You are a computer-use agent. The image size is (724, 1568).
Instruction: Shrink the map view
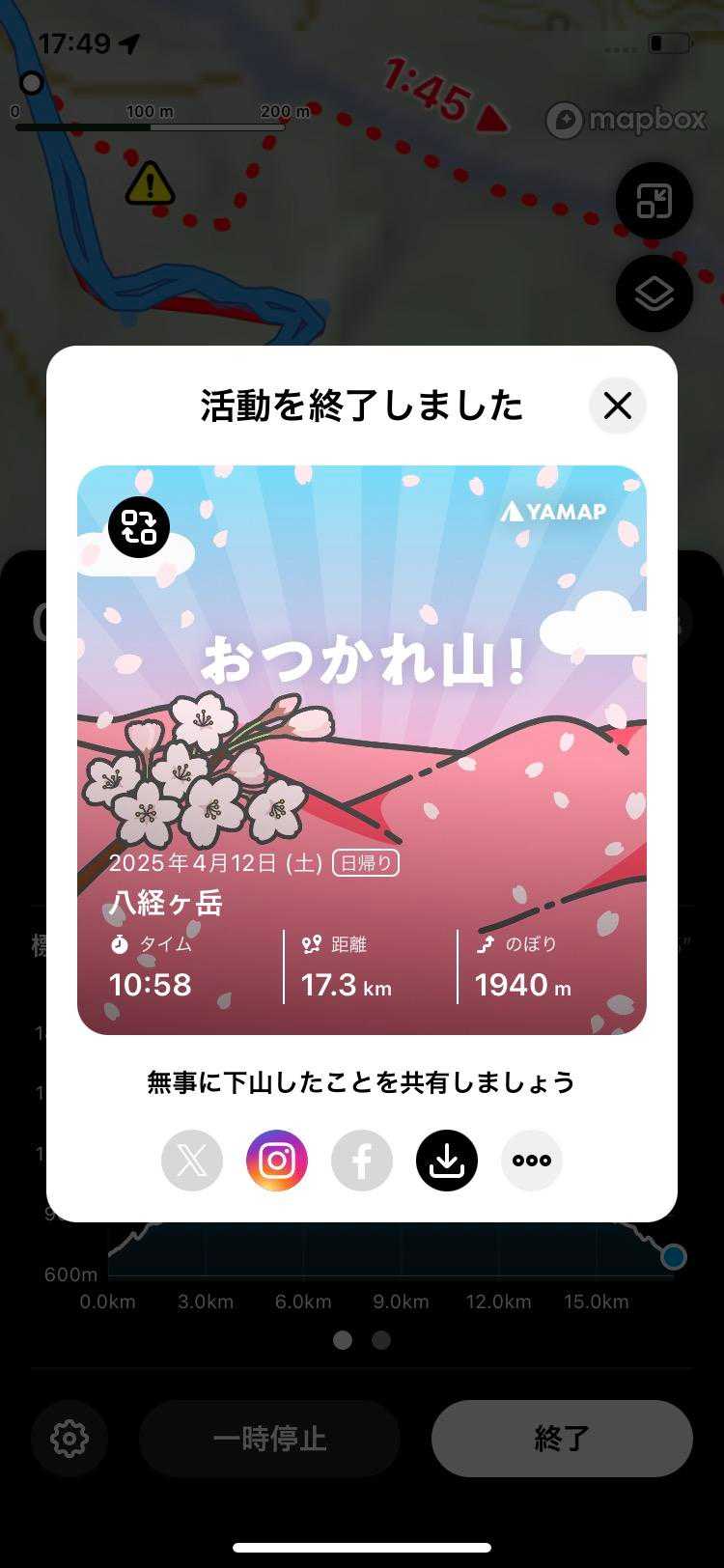click(x=654, y=201)
